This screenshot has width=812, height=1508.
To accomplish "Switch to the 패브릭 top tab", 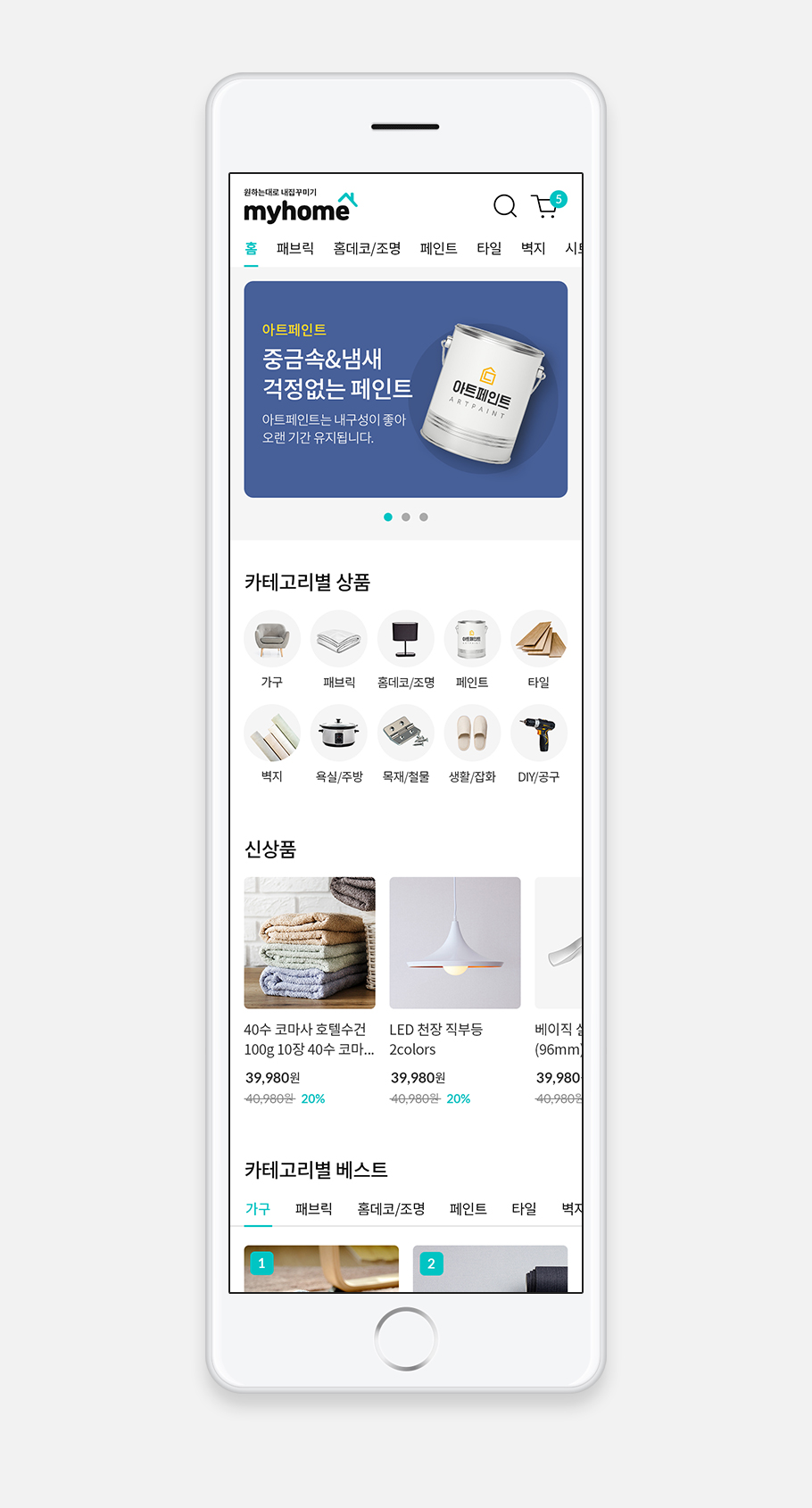I will (294, 248).
